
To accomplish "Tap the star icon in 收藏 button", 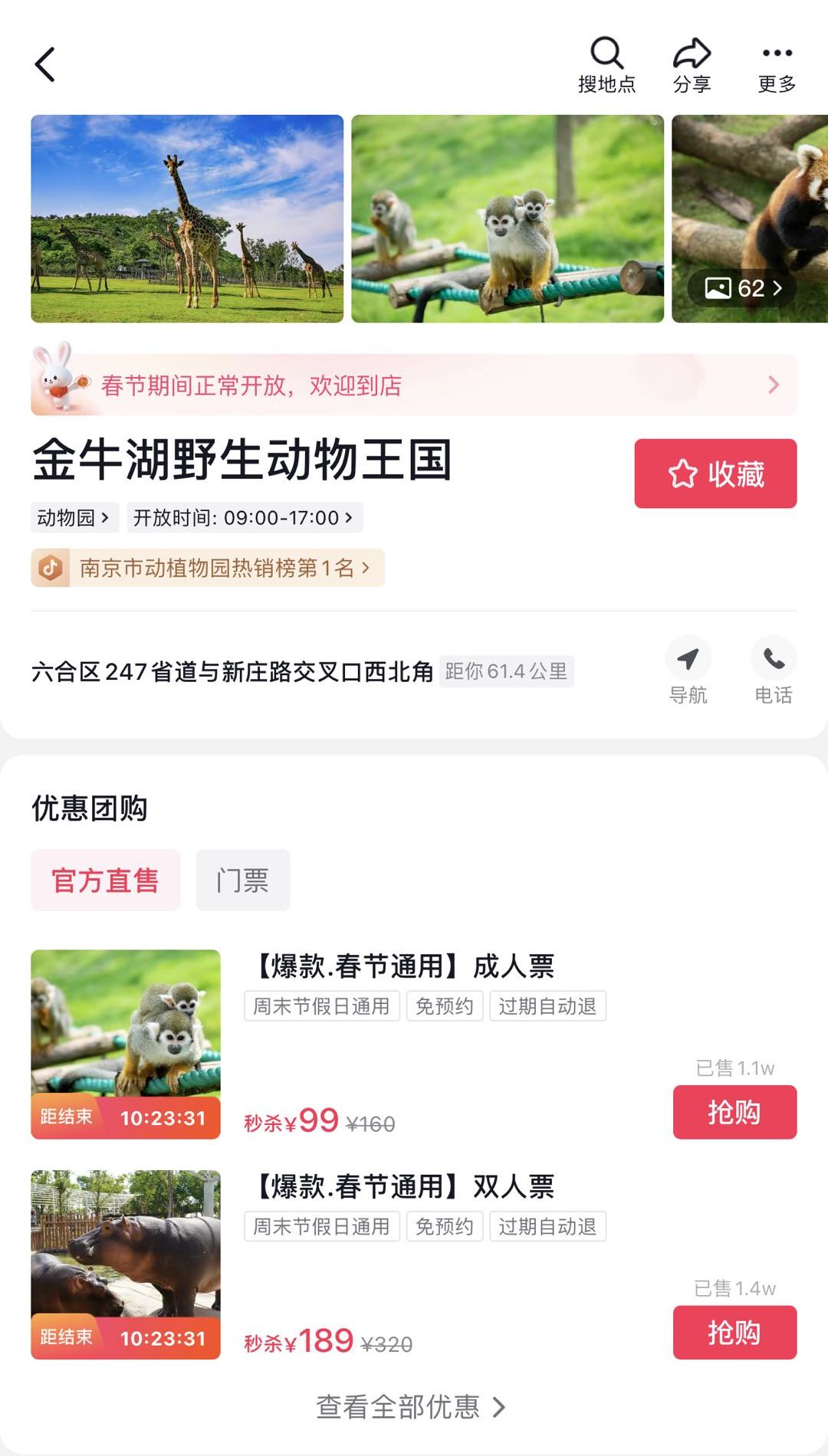I will coord(681,474).
